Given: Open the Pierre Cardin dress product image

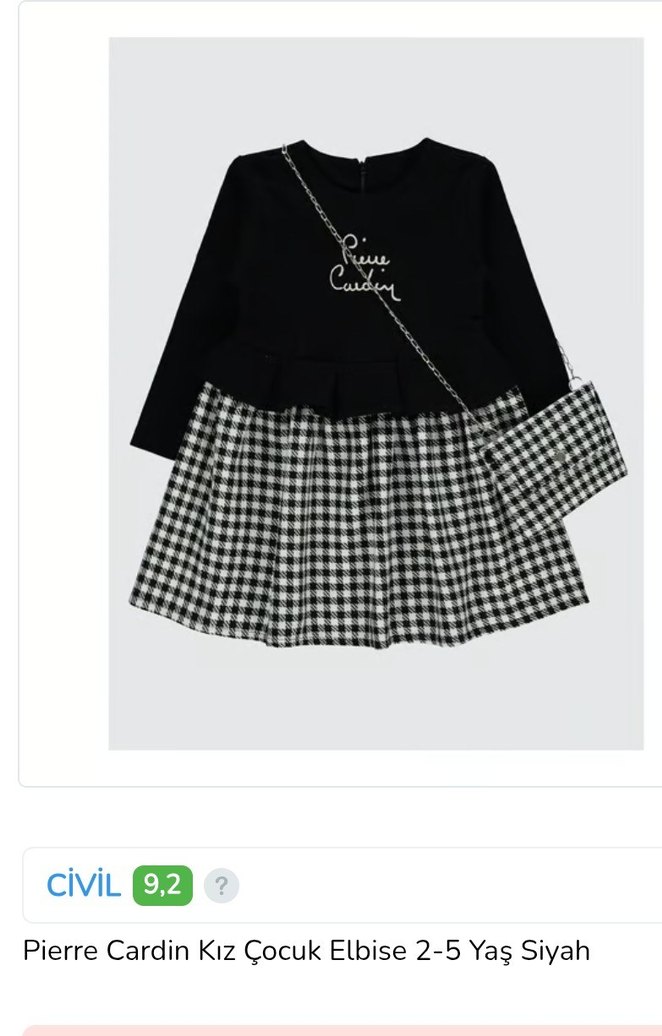Looking at the screenshot, I should click(x=375, y=393).
